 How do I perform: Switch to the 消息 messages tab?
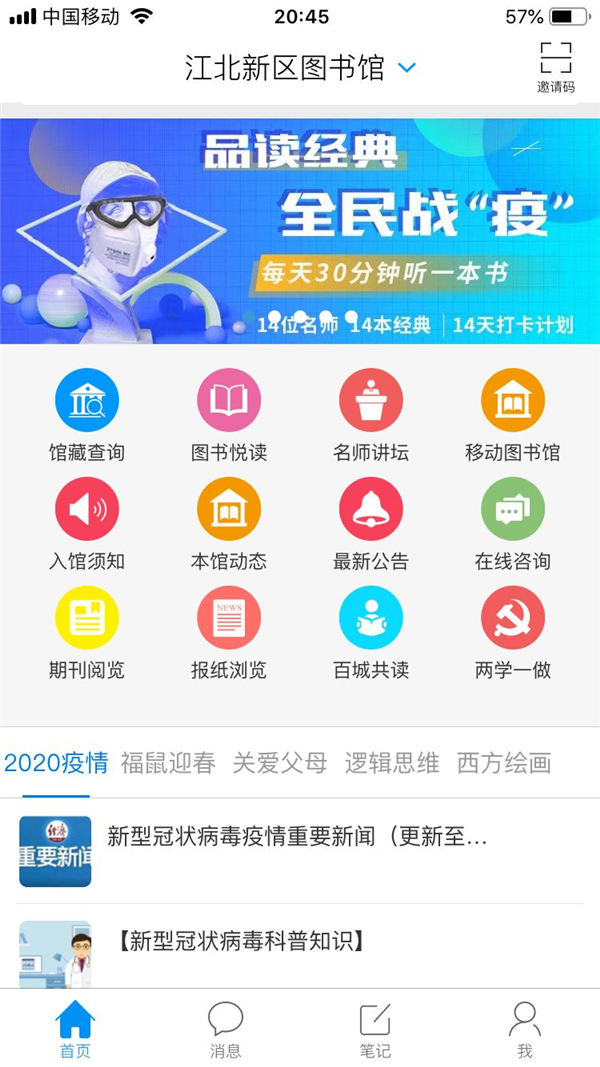pos(226,1030)
